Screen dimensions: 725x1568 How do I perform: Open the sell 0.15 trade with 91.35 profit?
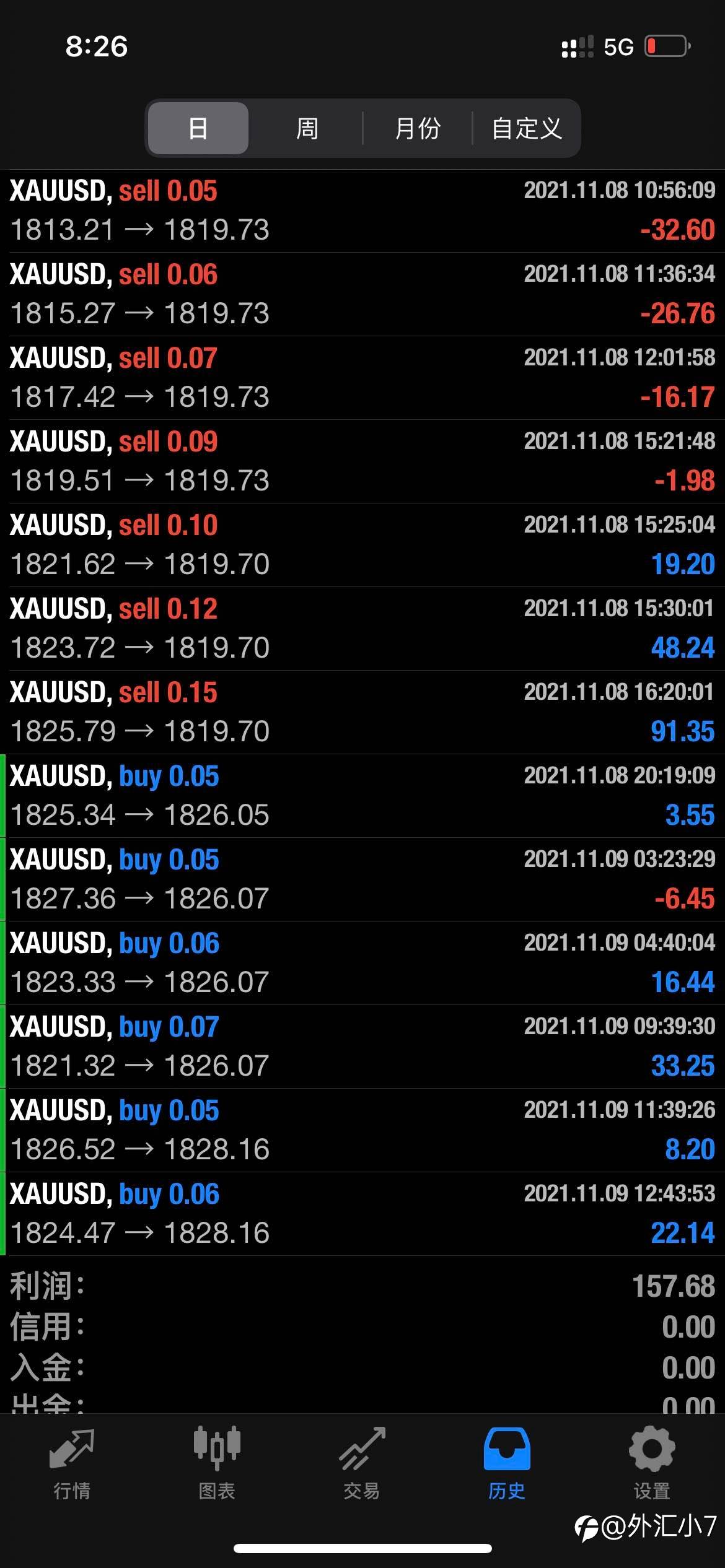click(x=362, y=712)
